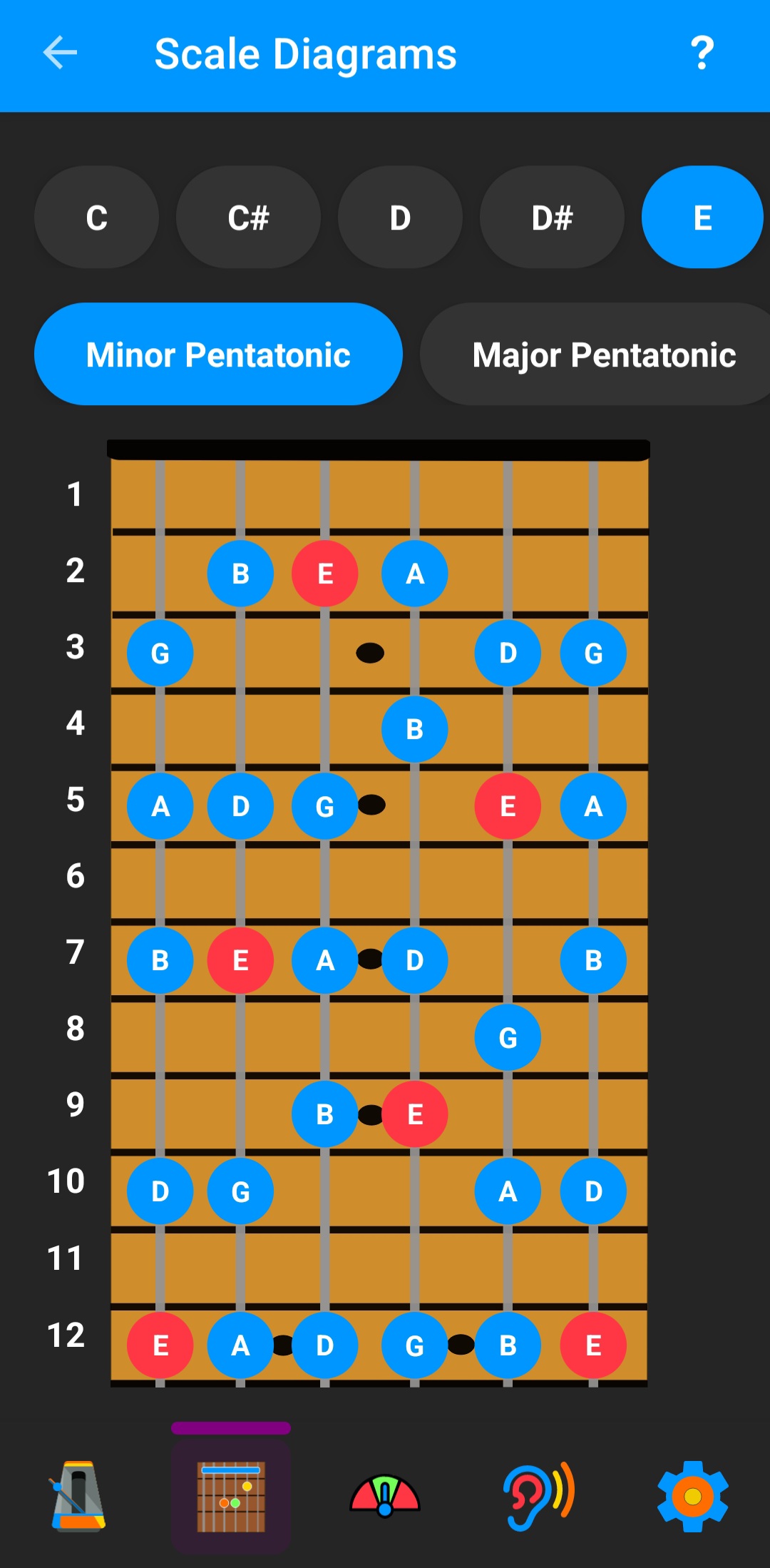Switch to the tuner gauge tab

click(x=385, y=1496)
